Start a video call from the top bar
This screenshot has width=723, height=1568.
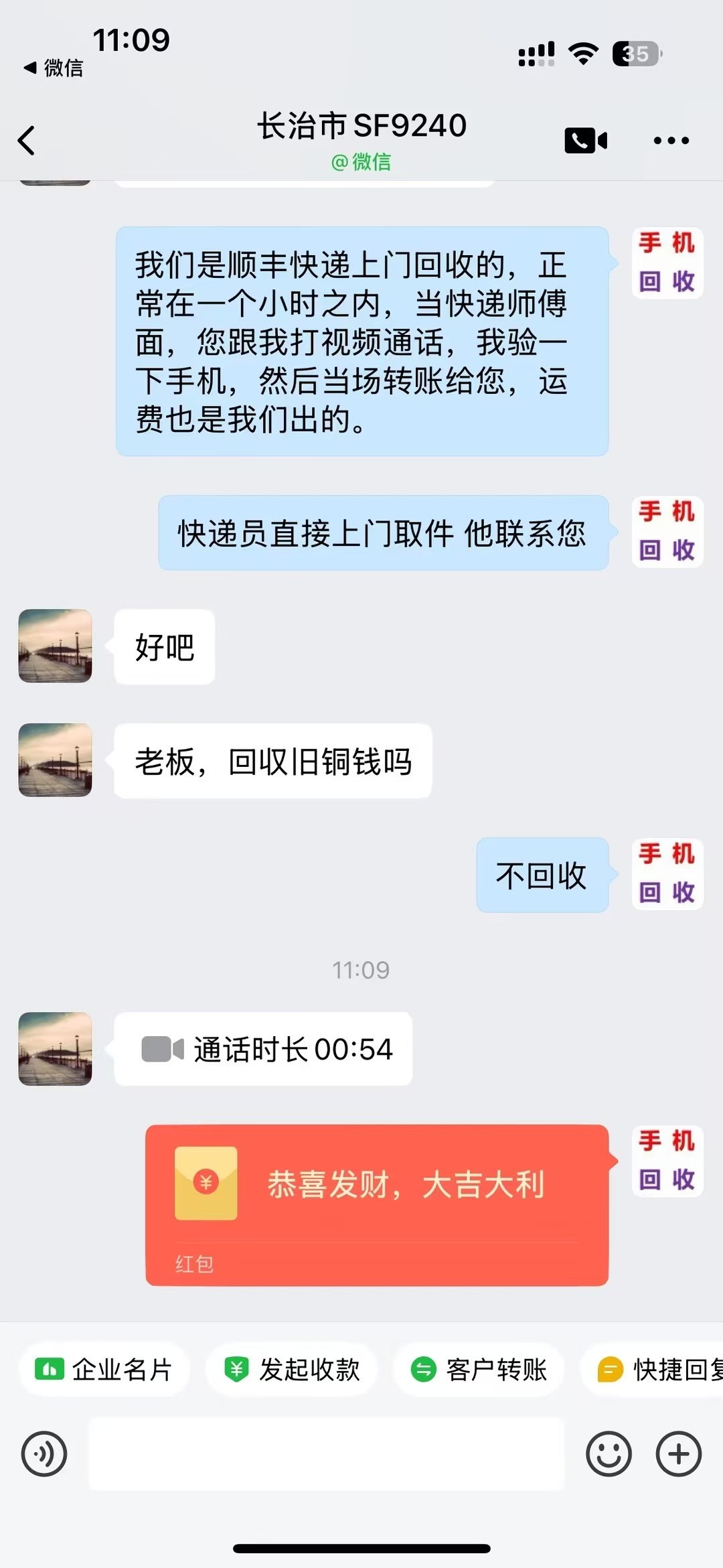tap(586, 139)
